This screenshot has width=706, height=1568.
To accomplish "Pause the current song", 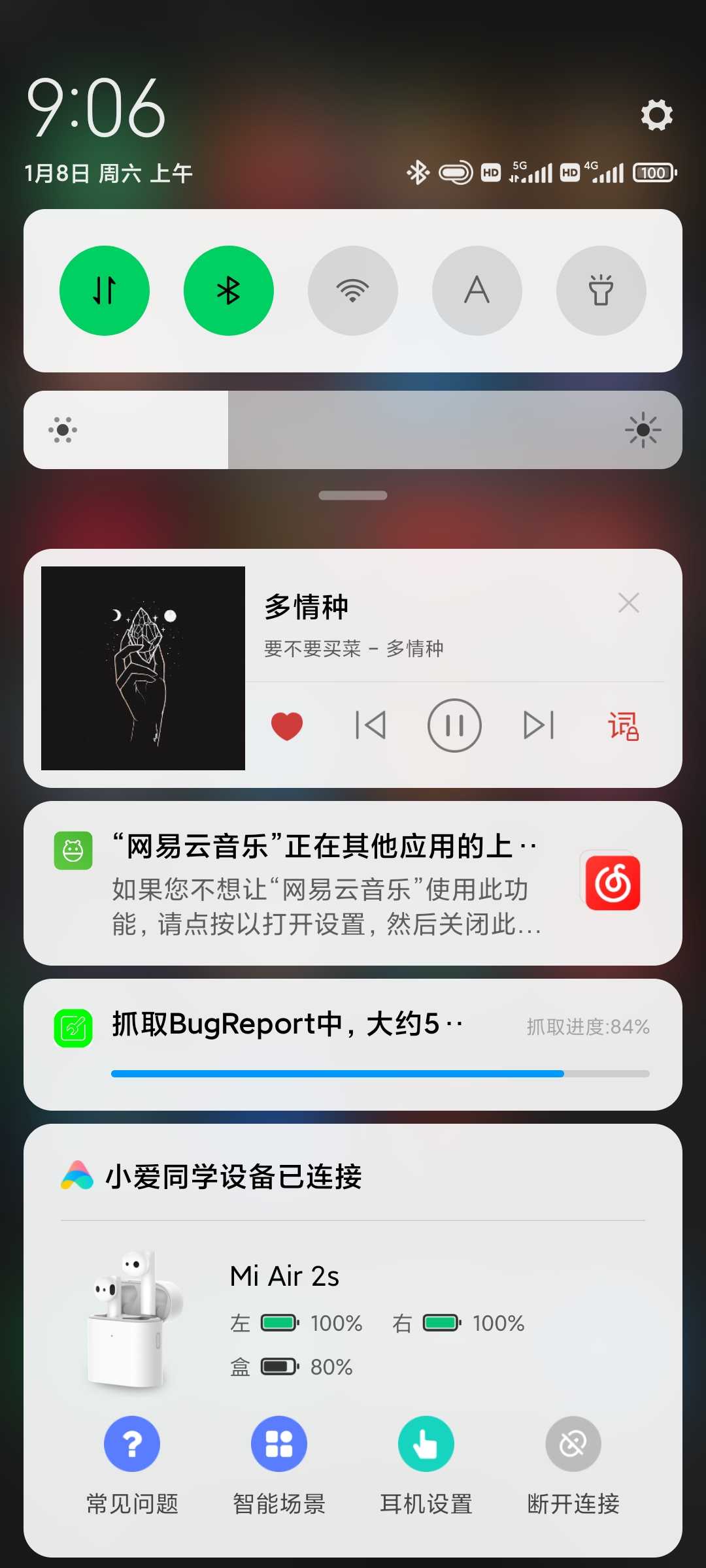I will [x=454, y=725].
